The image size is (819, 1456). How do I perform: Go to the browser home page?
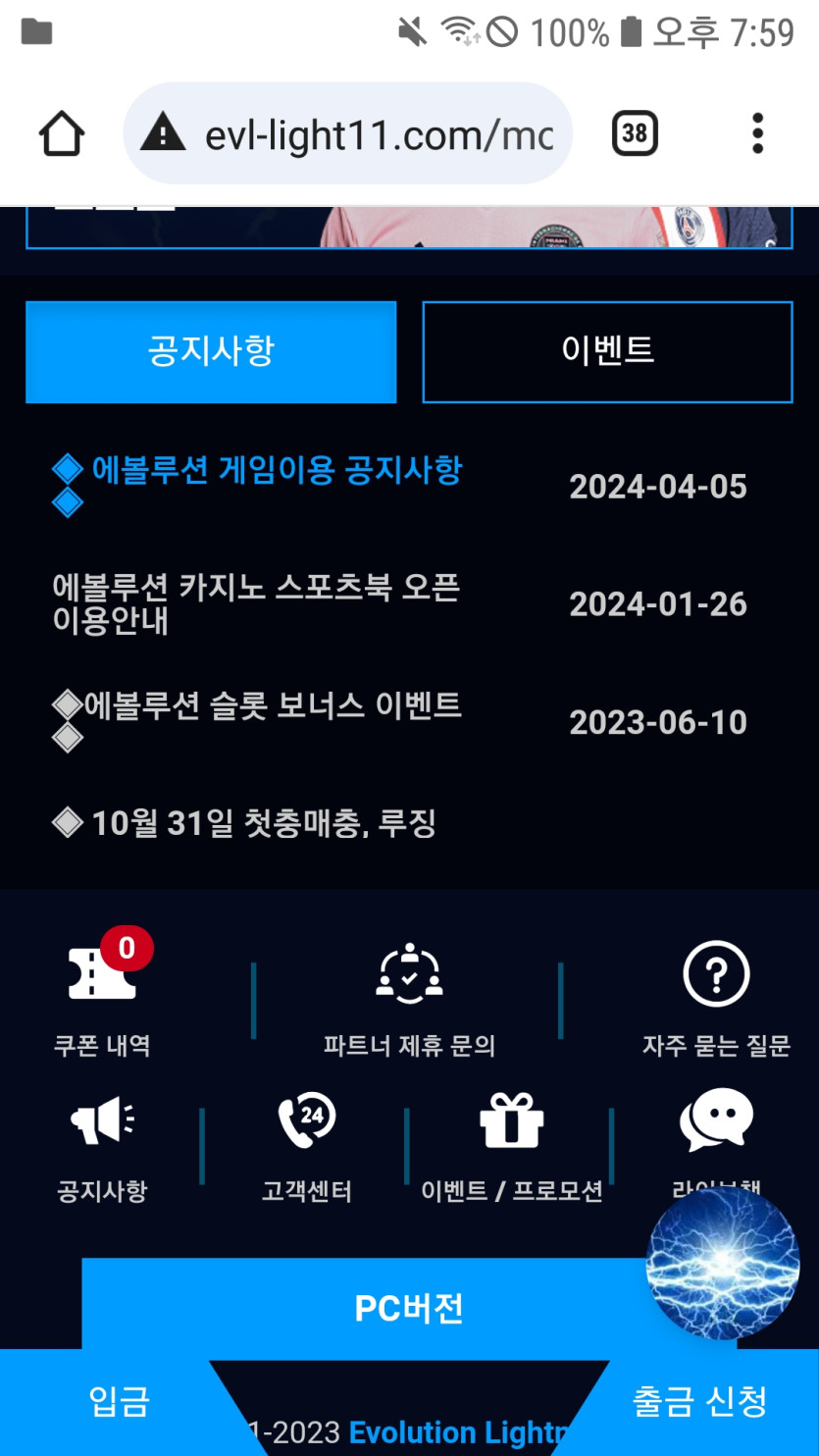tap(61, 133)
